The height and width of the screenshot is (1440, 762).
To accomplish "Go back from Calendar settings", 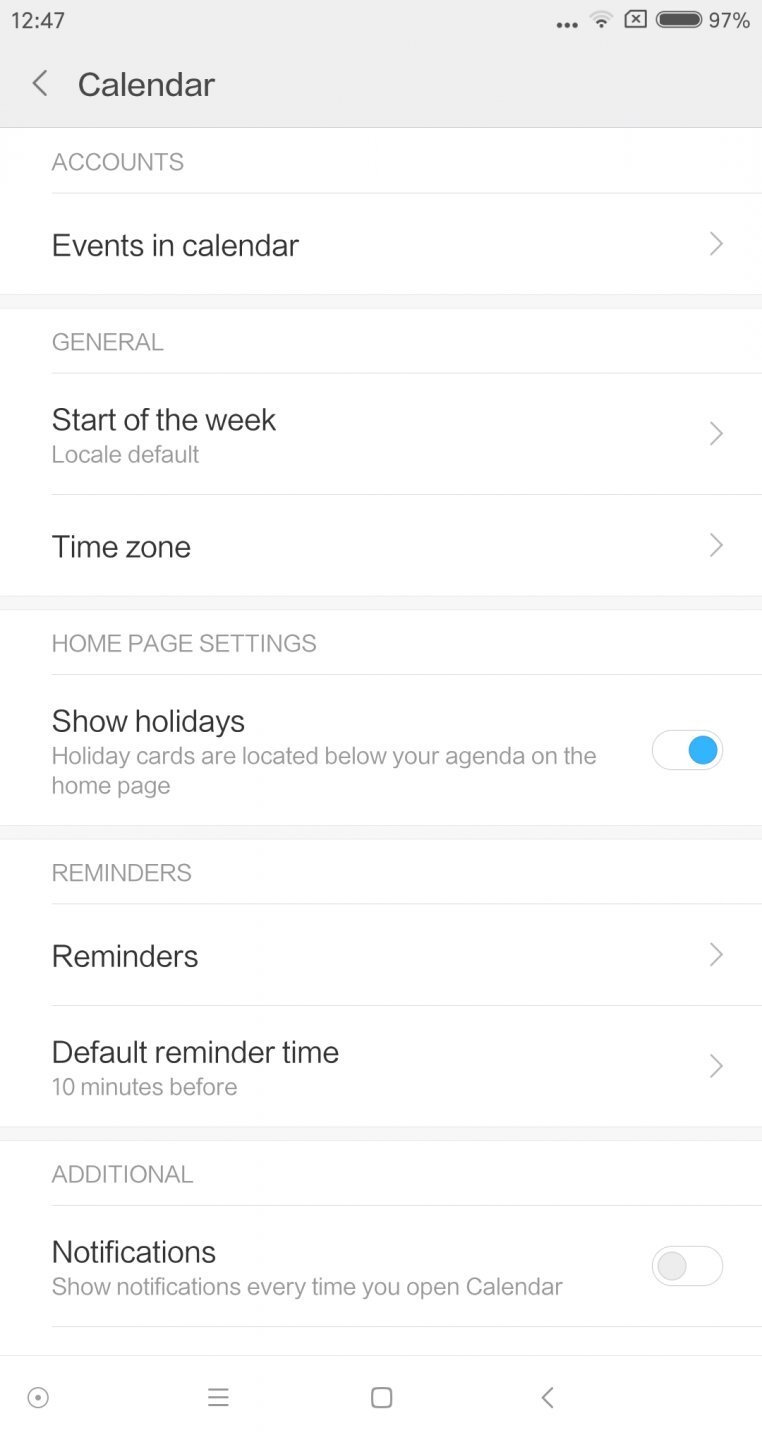I will coord(40,84).
